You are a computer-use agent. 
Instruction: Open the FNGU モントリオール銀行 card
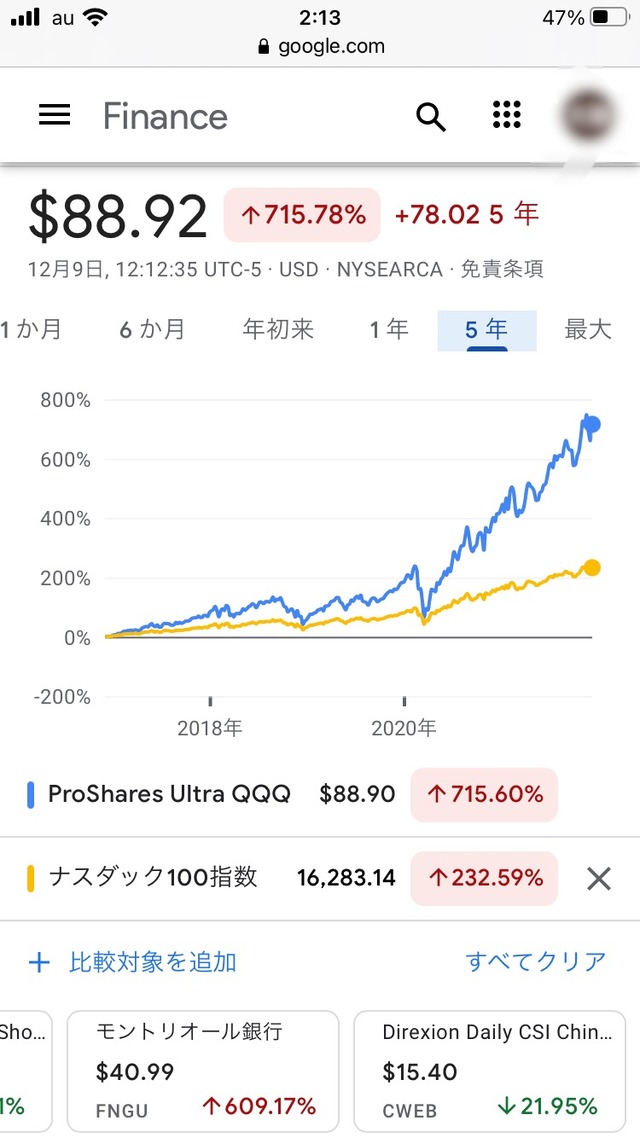click(x=203, y=1069)
